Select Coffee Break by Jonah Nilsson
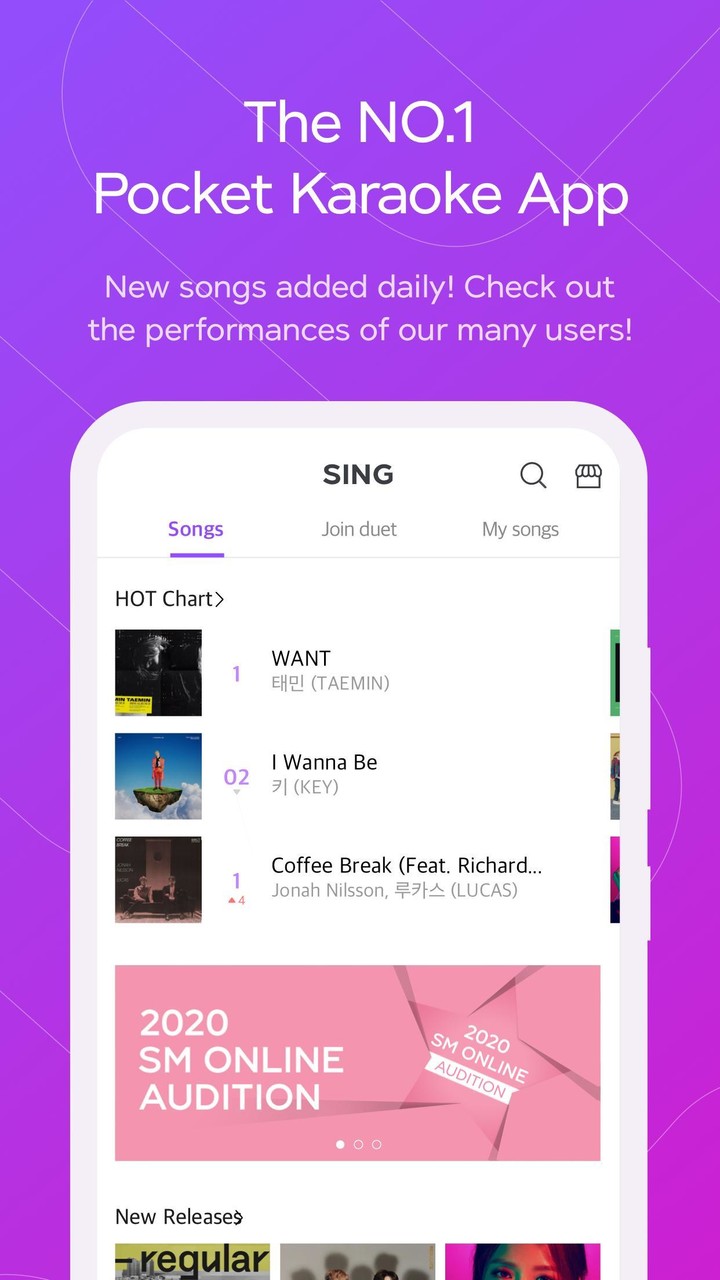720x1280 pixels. (380, 876)
